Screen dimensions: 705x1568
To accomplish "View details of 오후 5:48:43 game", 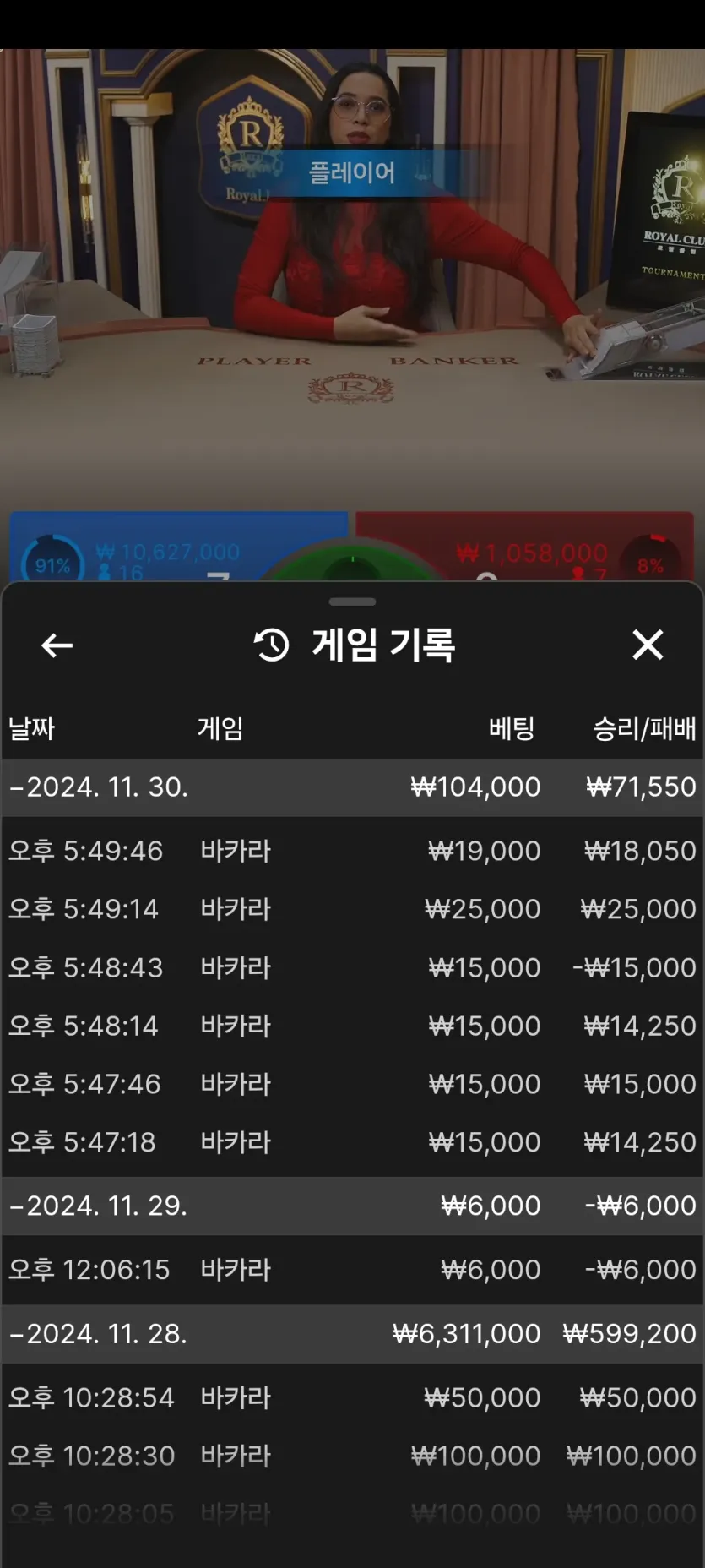I will coord(352,967).
